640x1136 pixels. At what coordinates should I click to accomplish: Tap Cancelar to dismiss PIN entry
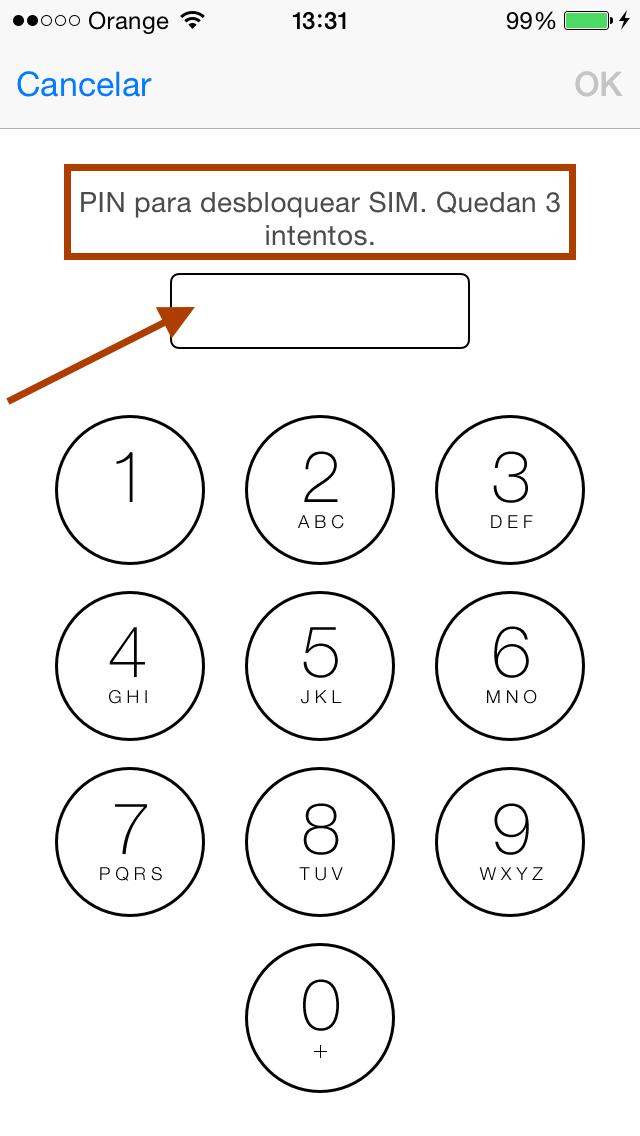pos(83,85)
